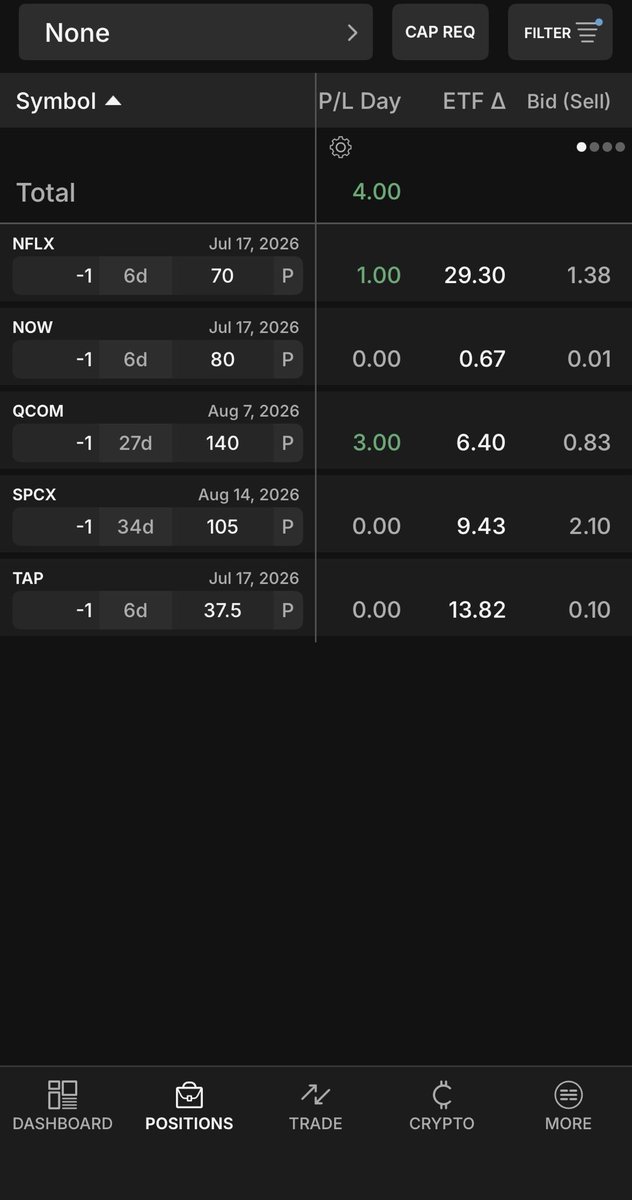Open the More tab

pyautogui.click(x=568, y=1106)
